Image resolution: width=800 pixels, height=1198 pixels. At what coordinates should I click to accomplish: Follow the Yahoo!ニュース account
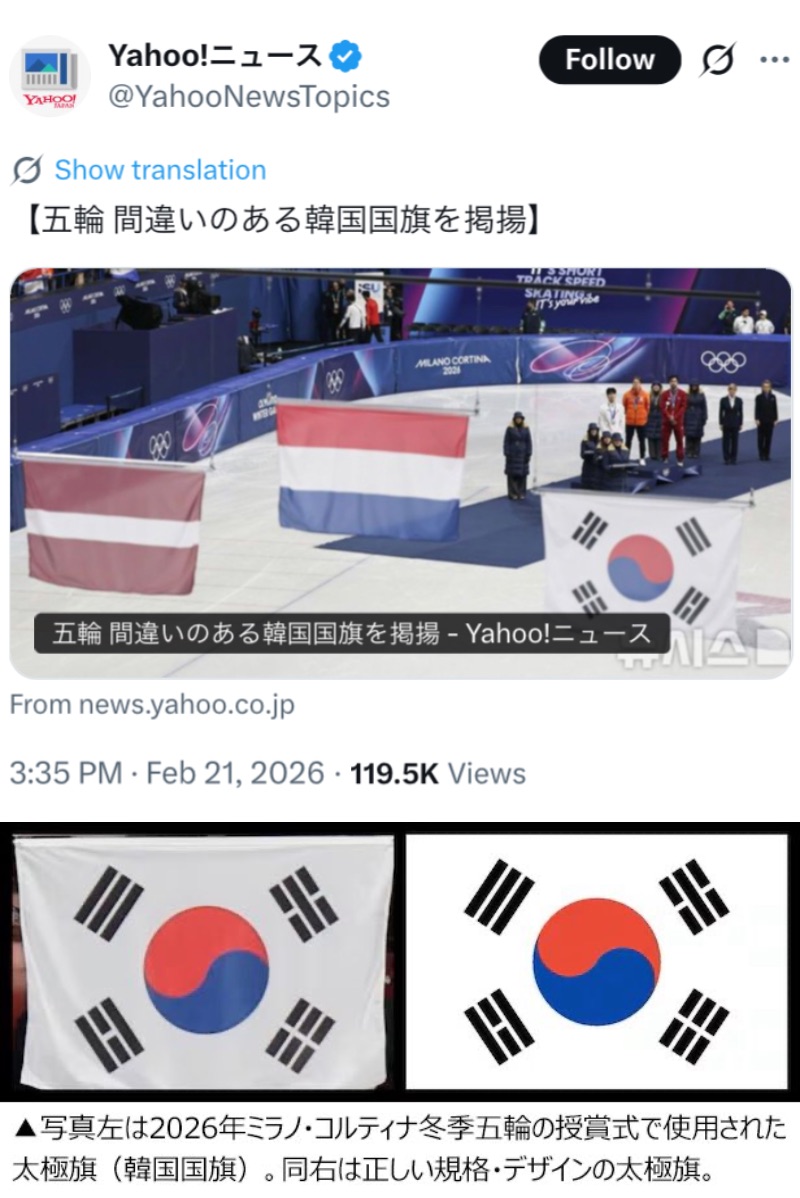609,61
